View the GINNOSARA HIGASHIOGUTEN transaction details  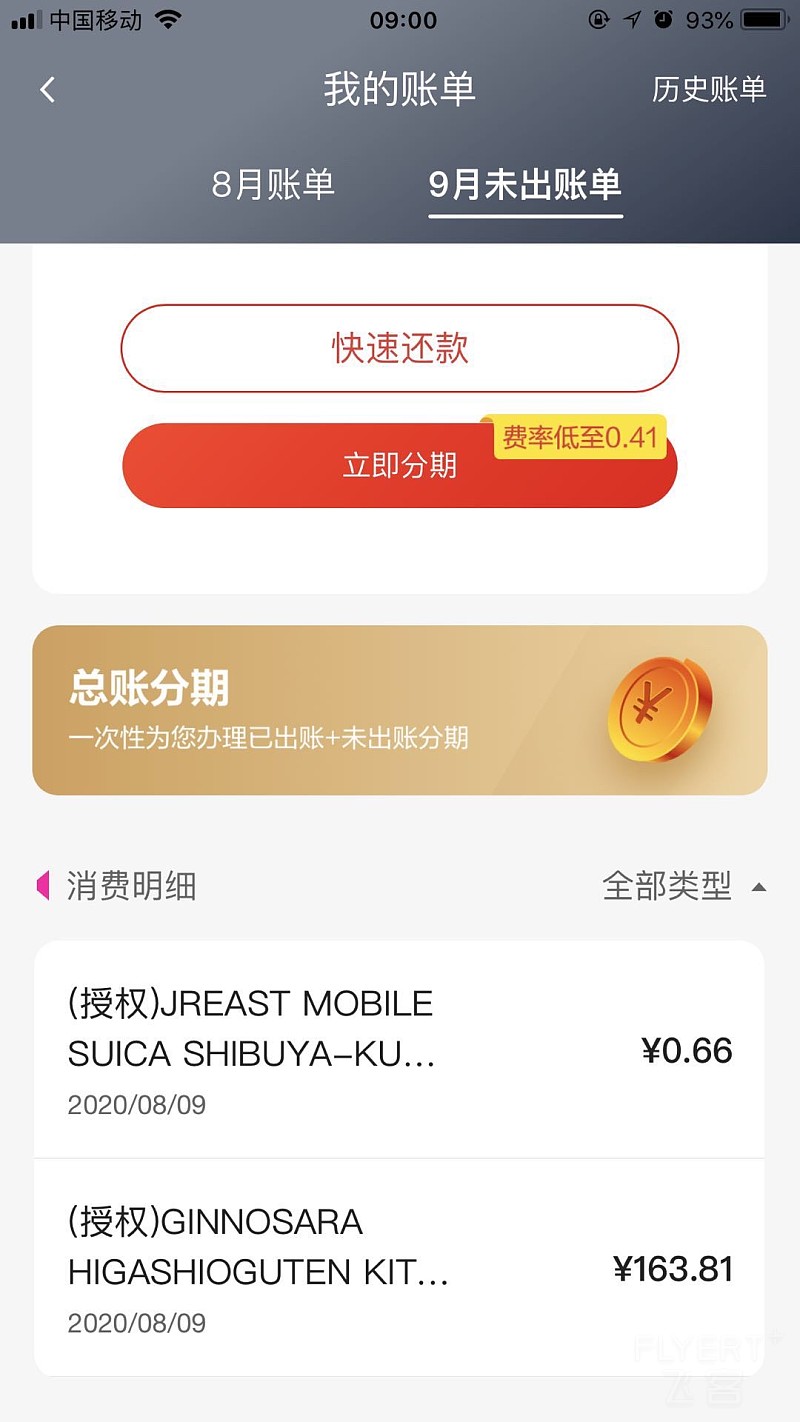coord(399,1268)
